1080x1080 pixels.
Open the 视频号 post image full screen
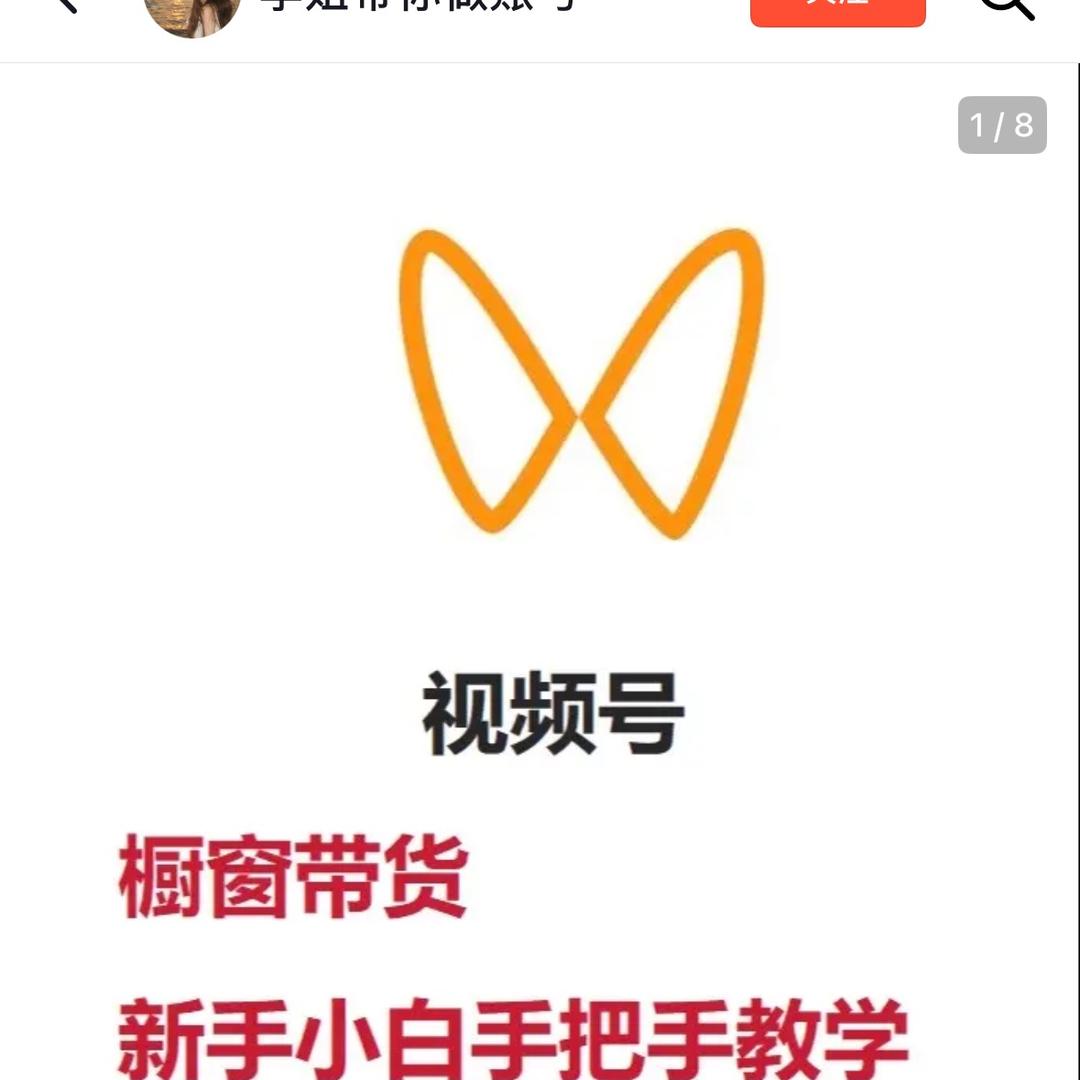tap(540, 570)
